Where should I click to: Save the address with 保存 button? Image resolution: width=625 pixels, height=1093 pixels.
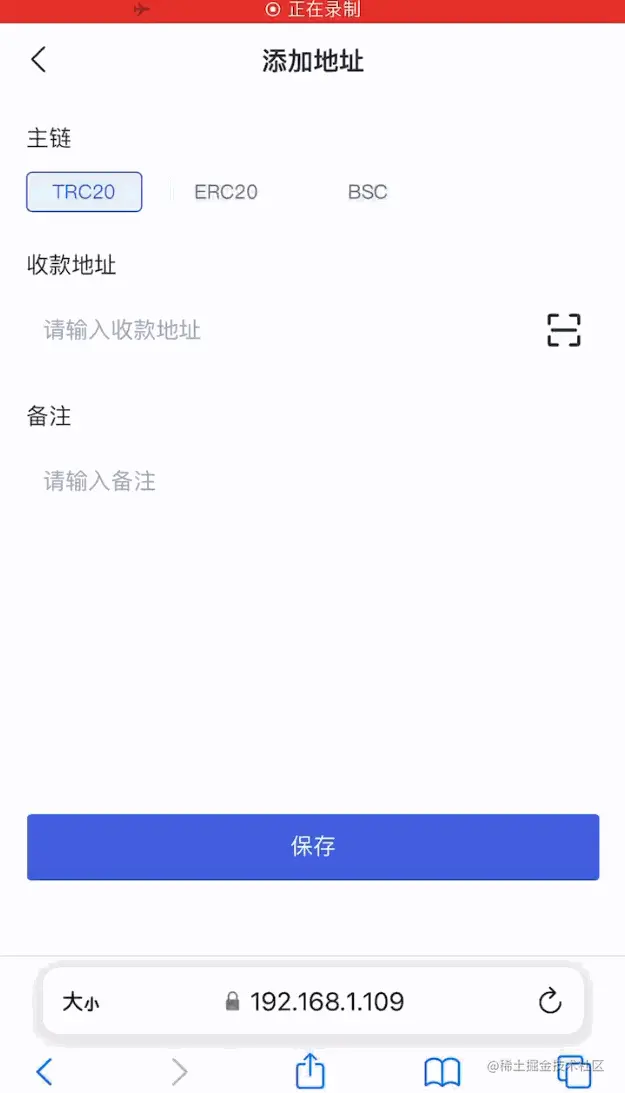pyautogui.click(x=312, y=847)
